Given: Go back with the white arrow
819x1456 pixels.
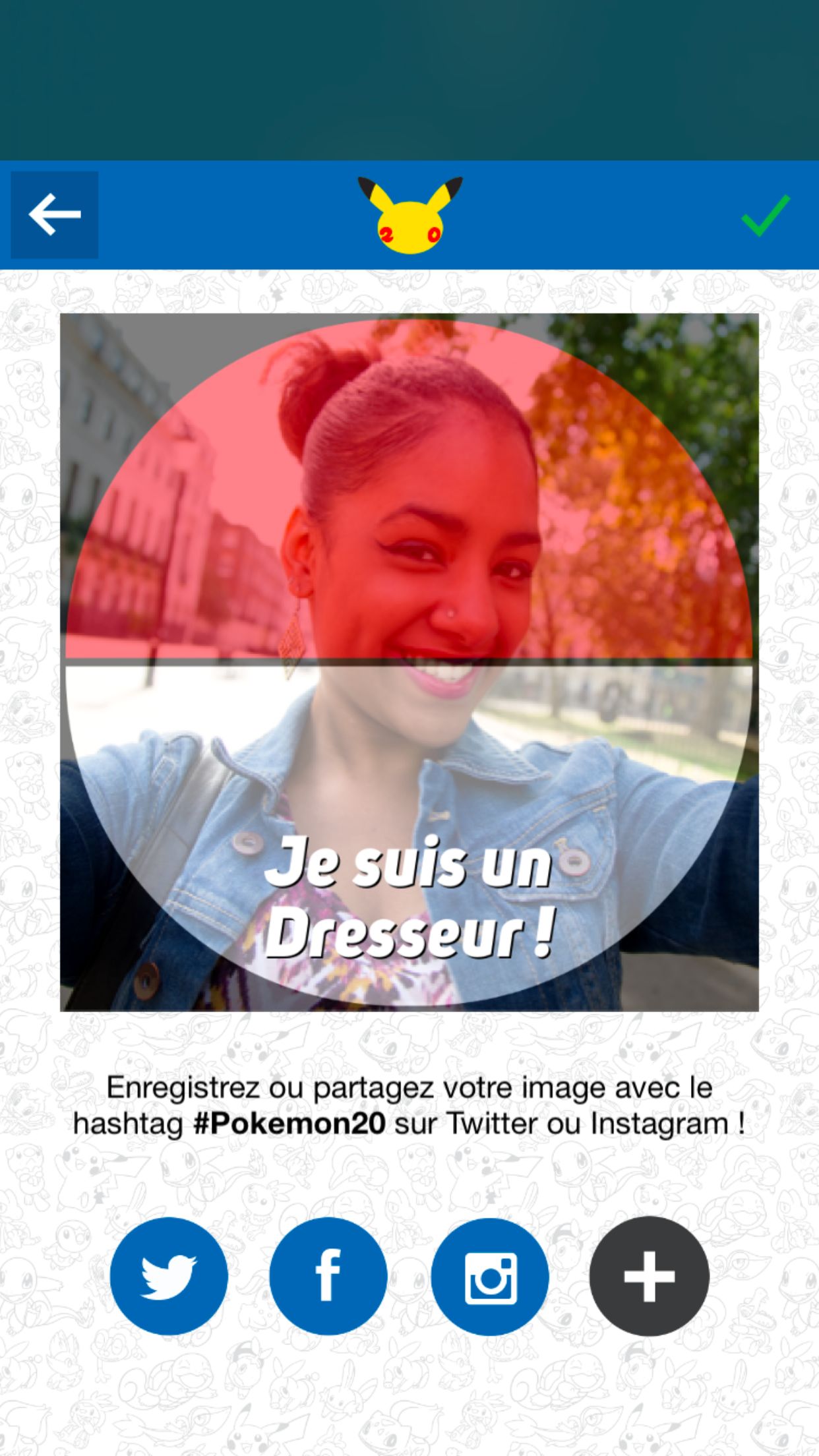Looking at the screenshot, I should coord(54,214).
